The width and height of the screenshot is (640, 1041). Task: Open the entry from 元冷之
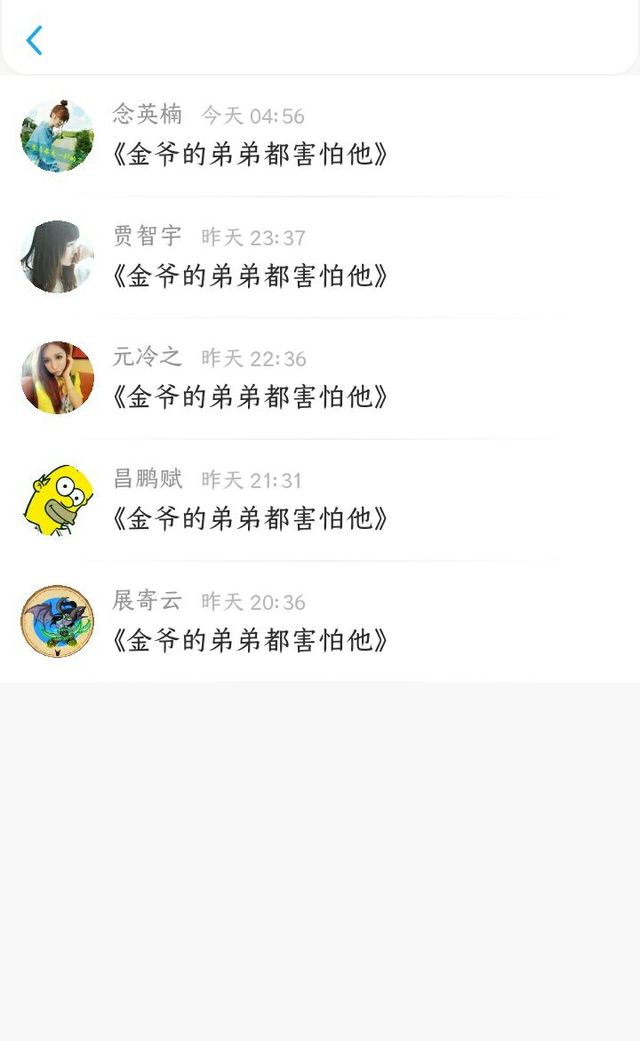pos(320,378)
